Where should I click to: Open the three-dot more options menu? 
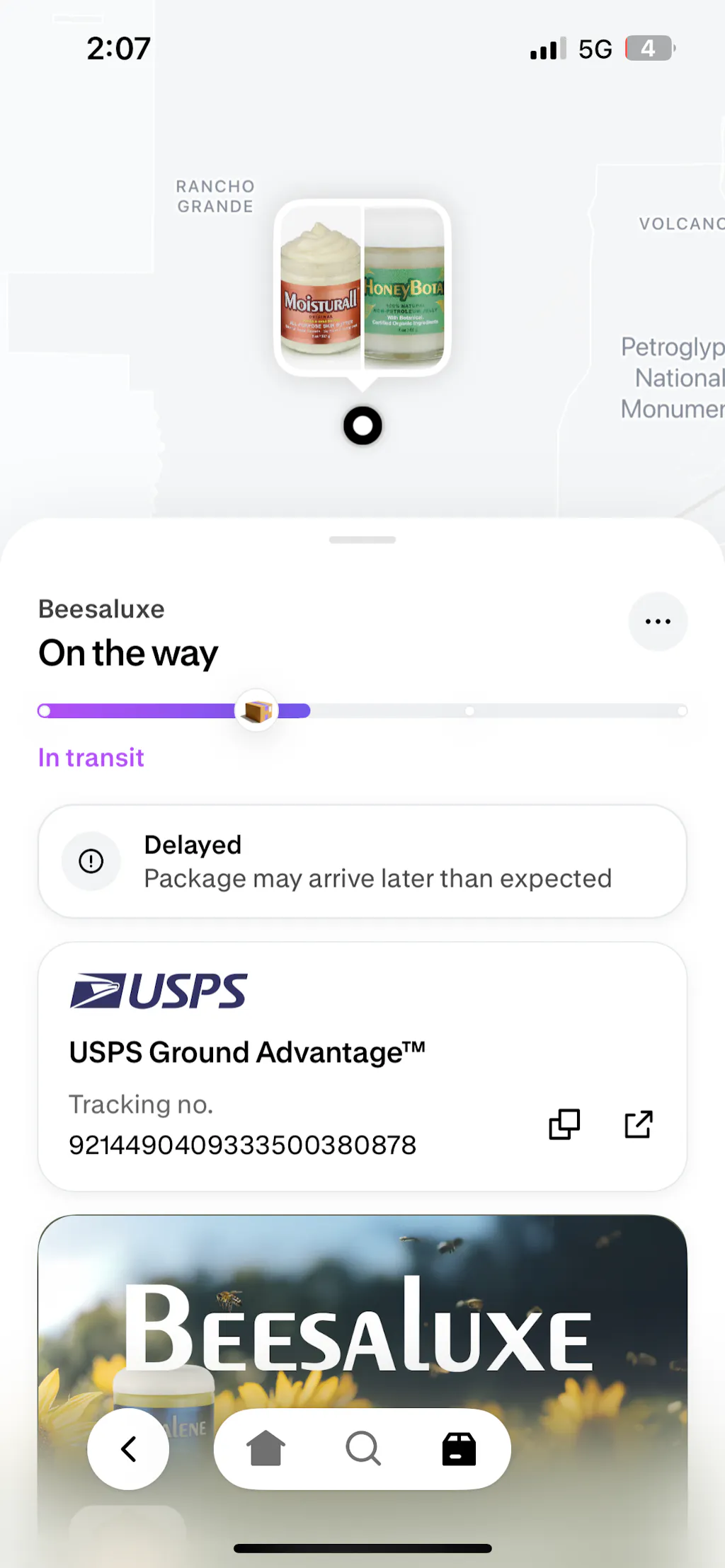[658, 621]
